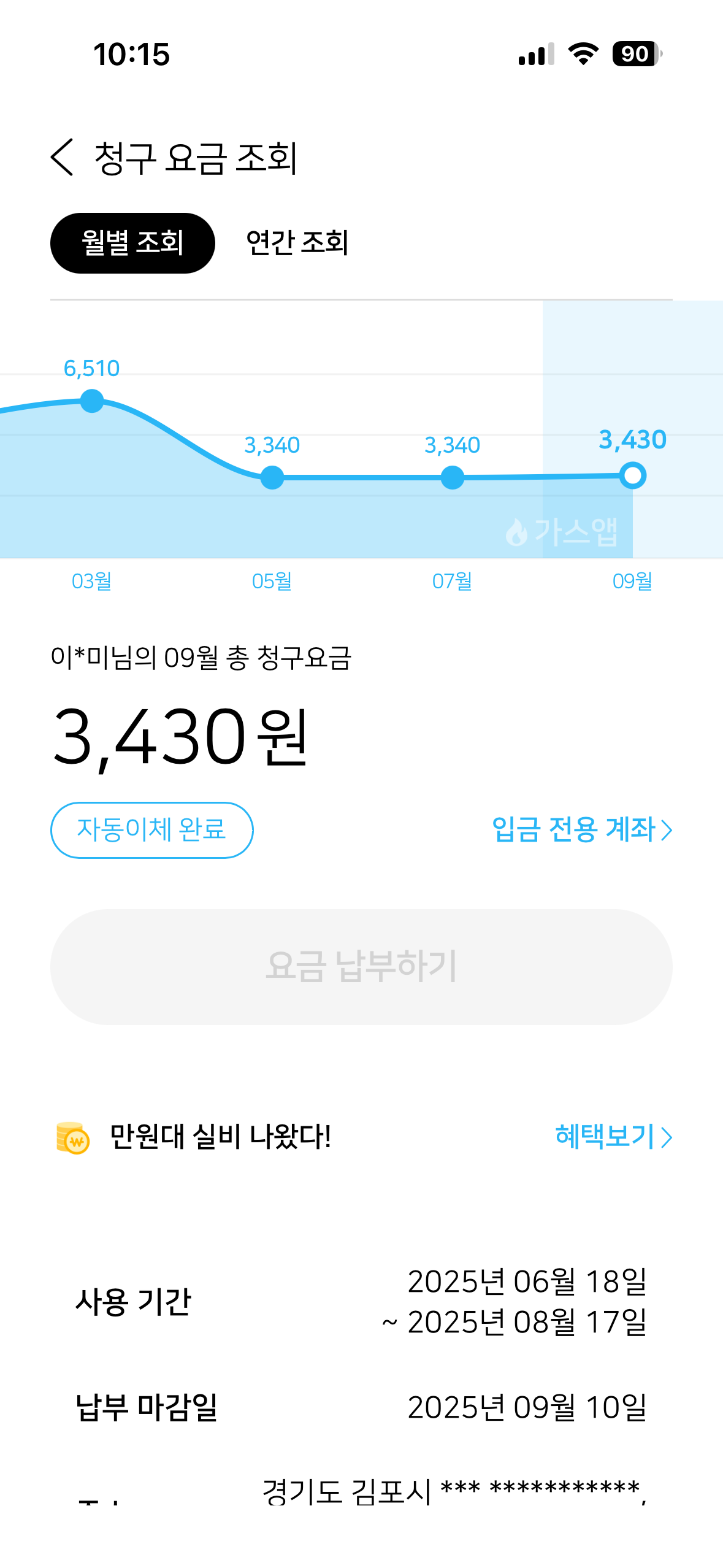Tap the 요금 납부하기 button
723x1568 pixels.
[361, 967]
